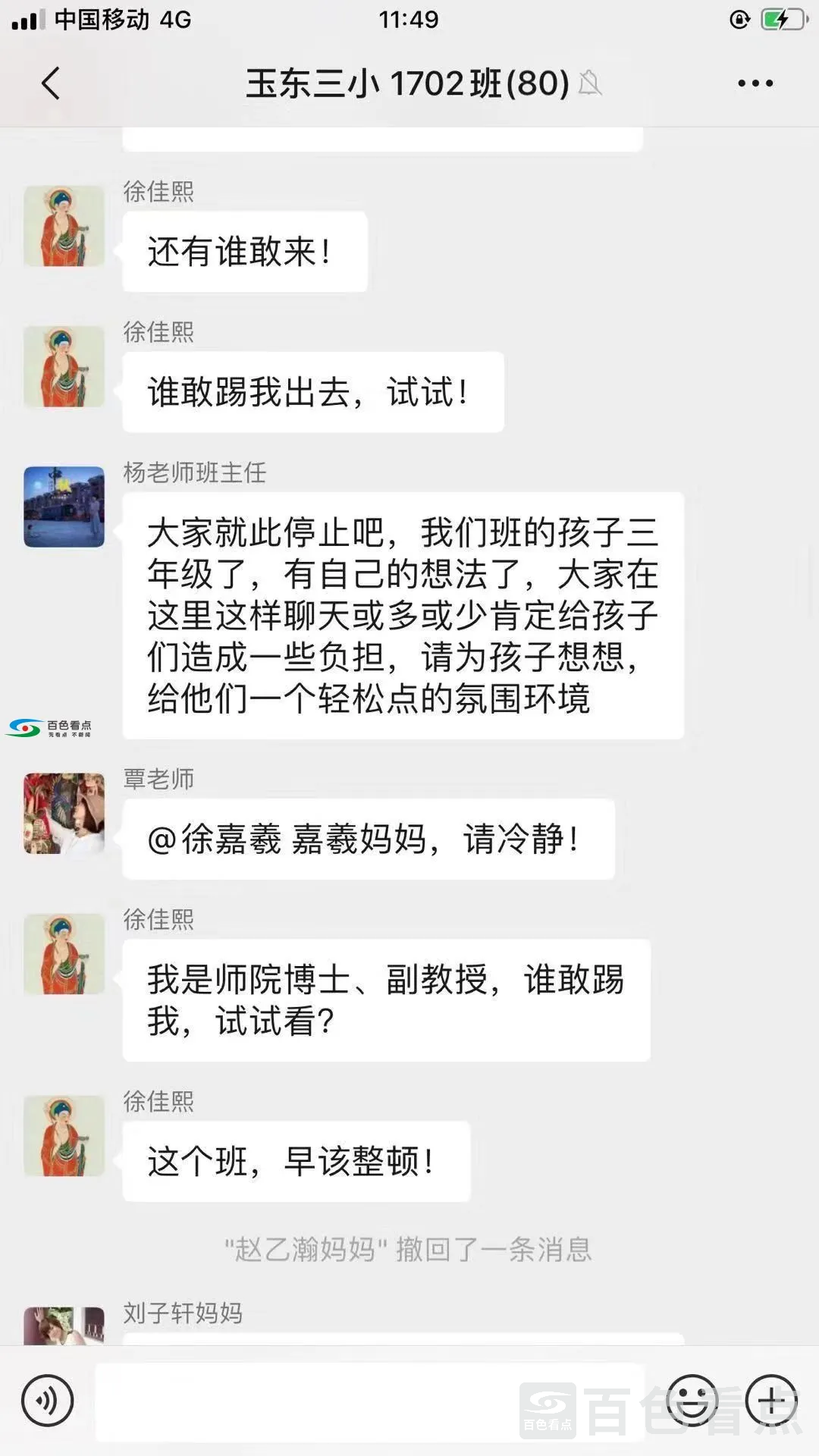Switch to voice message input
Image resolution: width=819 pixels, height=1456 pixels.
coord(47,1400)
